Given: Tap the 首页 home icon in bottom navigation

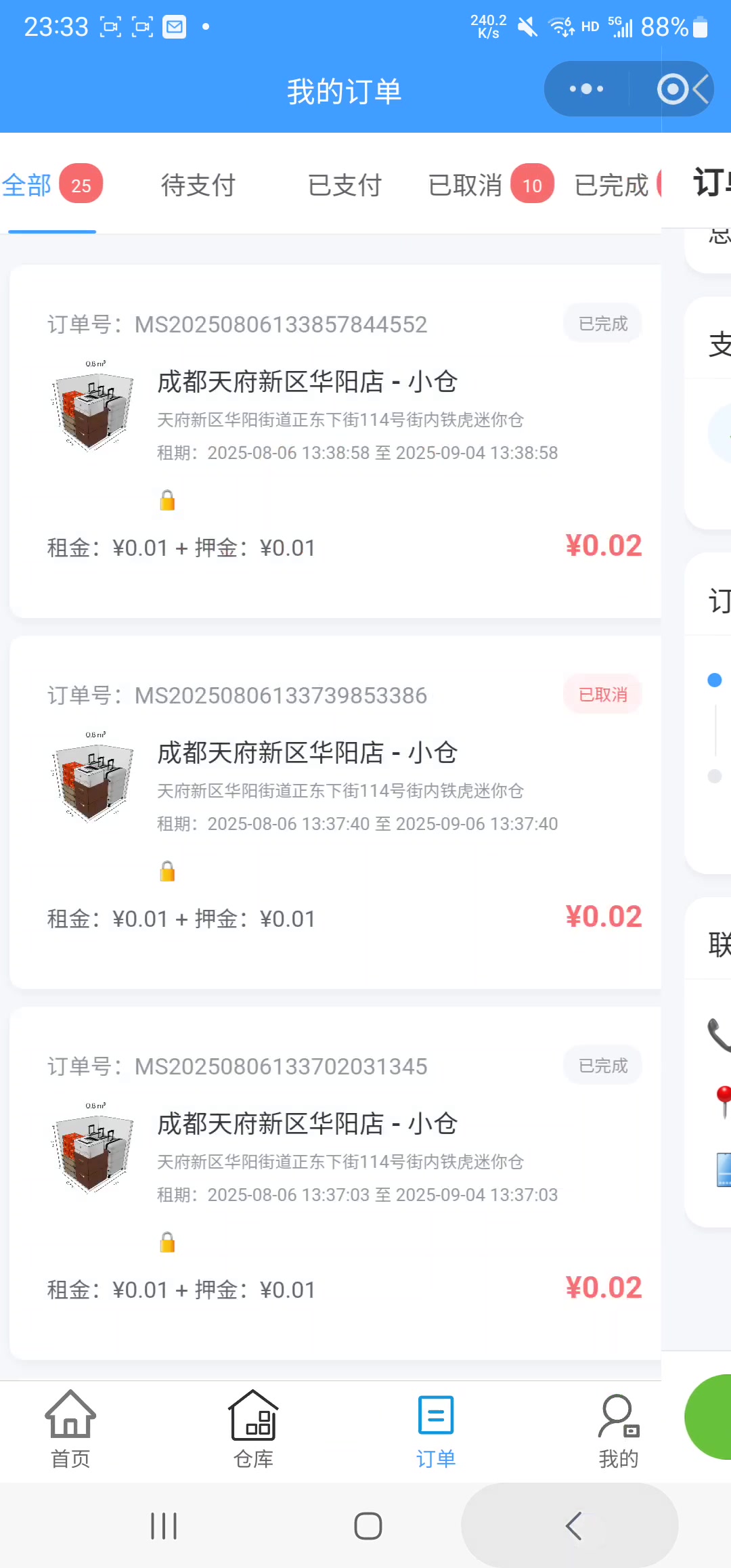Looking at the screenshot, I should coord(70,1425).
